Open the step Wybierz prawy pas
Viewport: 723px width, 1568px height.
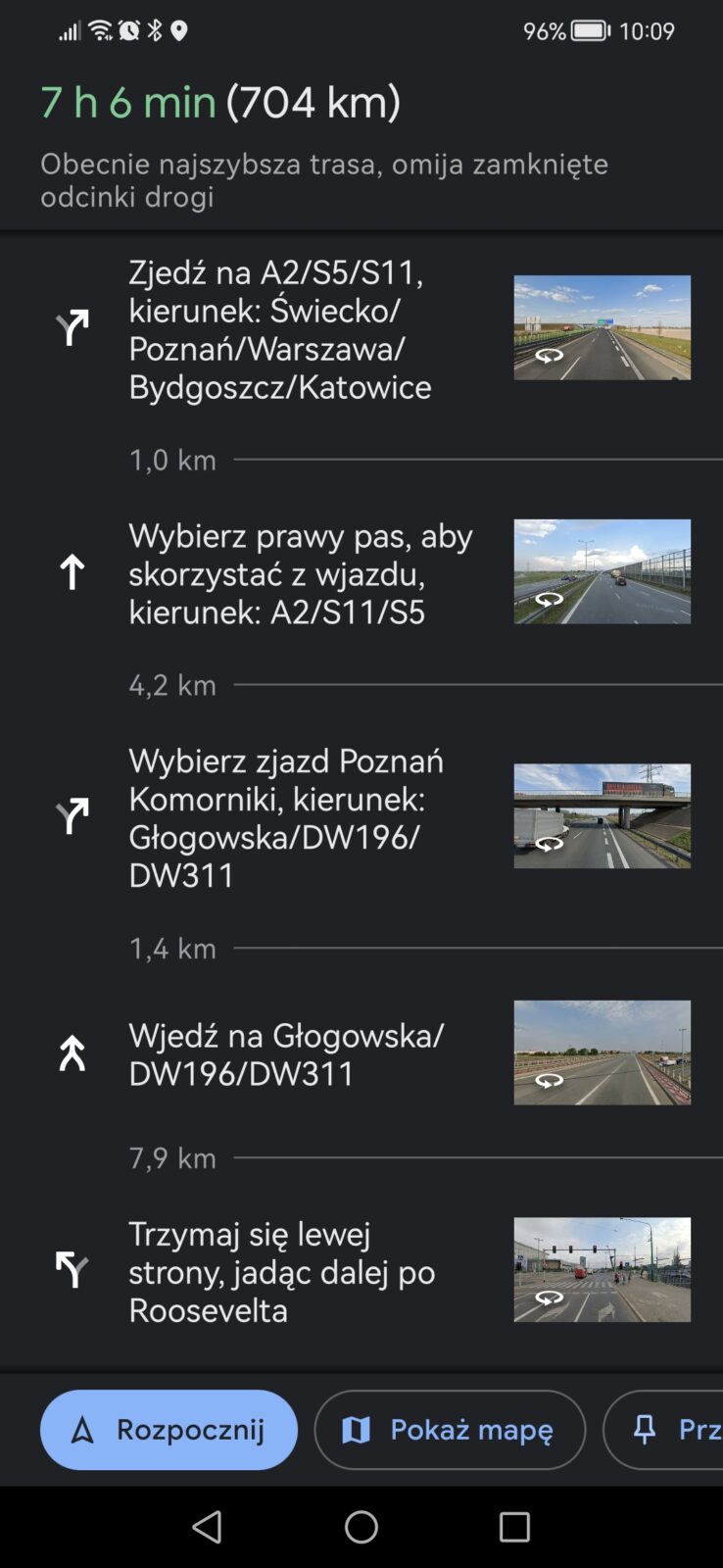pos(299,574)
